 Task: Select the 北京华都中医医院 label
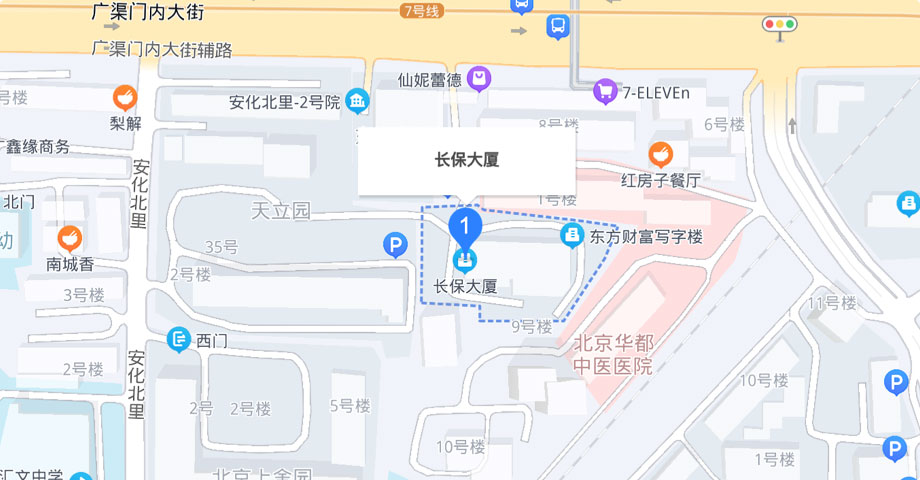click(x=612, y=355)
